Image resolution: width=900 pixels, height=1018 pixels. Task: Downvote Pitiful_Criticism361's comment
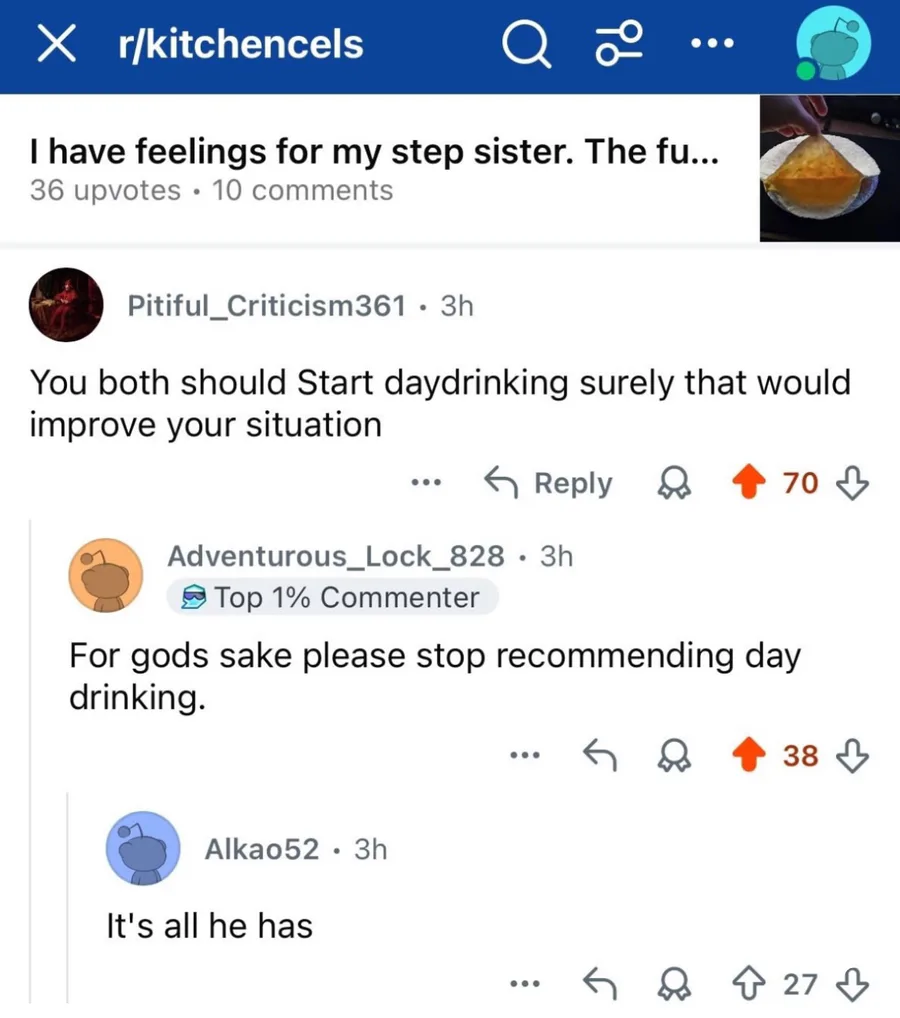[x=851, y=484]
